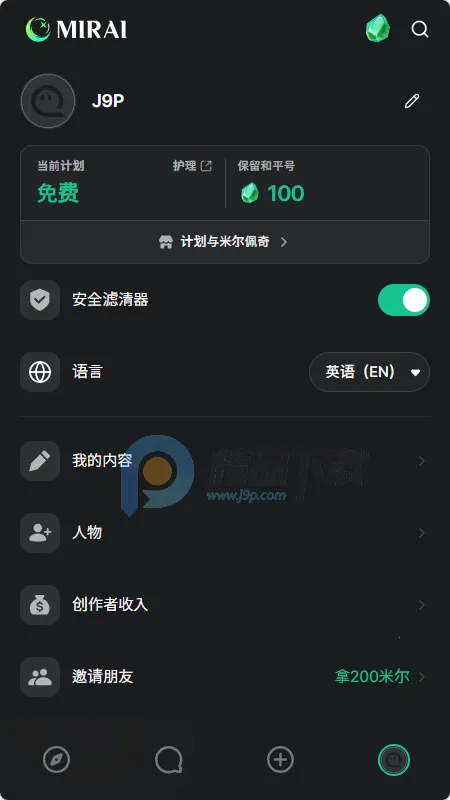Edit profile with the pencil icon
The width and height of the screenshot is (450, 800).
pyautogui.click(x=412, y=101)
